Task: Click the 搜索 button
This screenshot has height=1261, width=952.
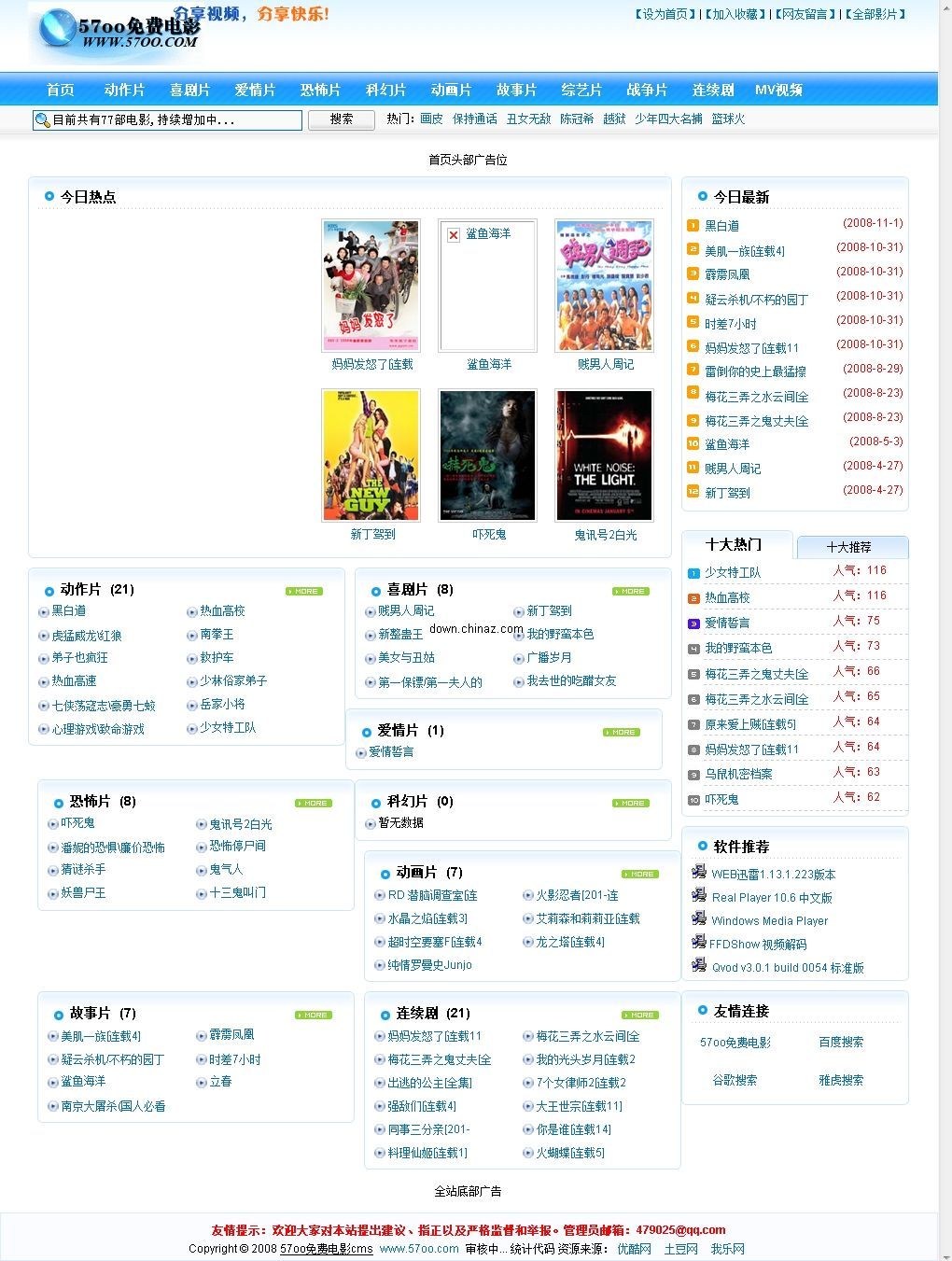Action: click(x=342, y=119)
